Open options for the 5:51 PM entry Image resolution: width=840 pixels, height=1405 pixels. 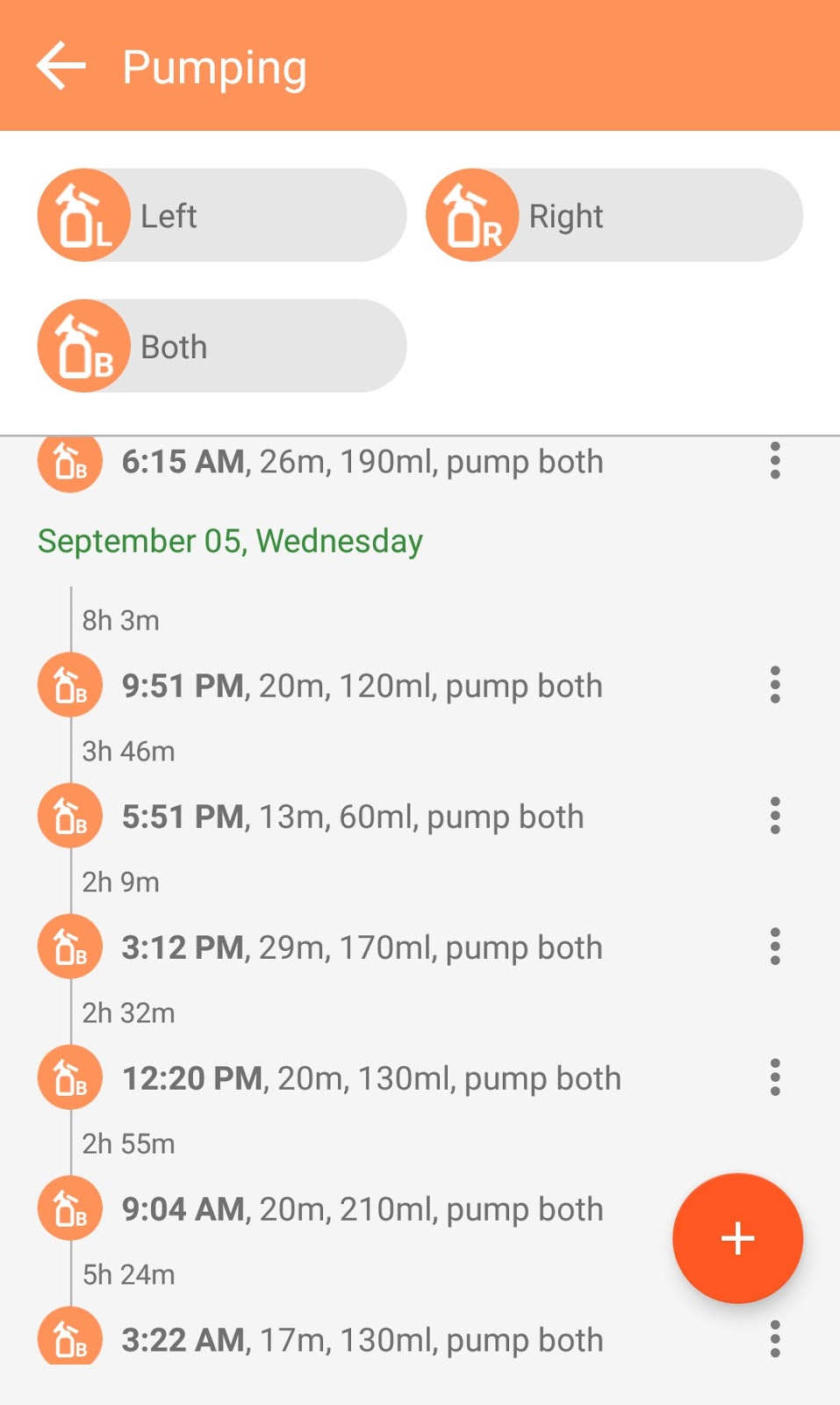tap(775, 816)
